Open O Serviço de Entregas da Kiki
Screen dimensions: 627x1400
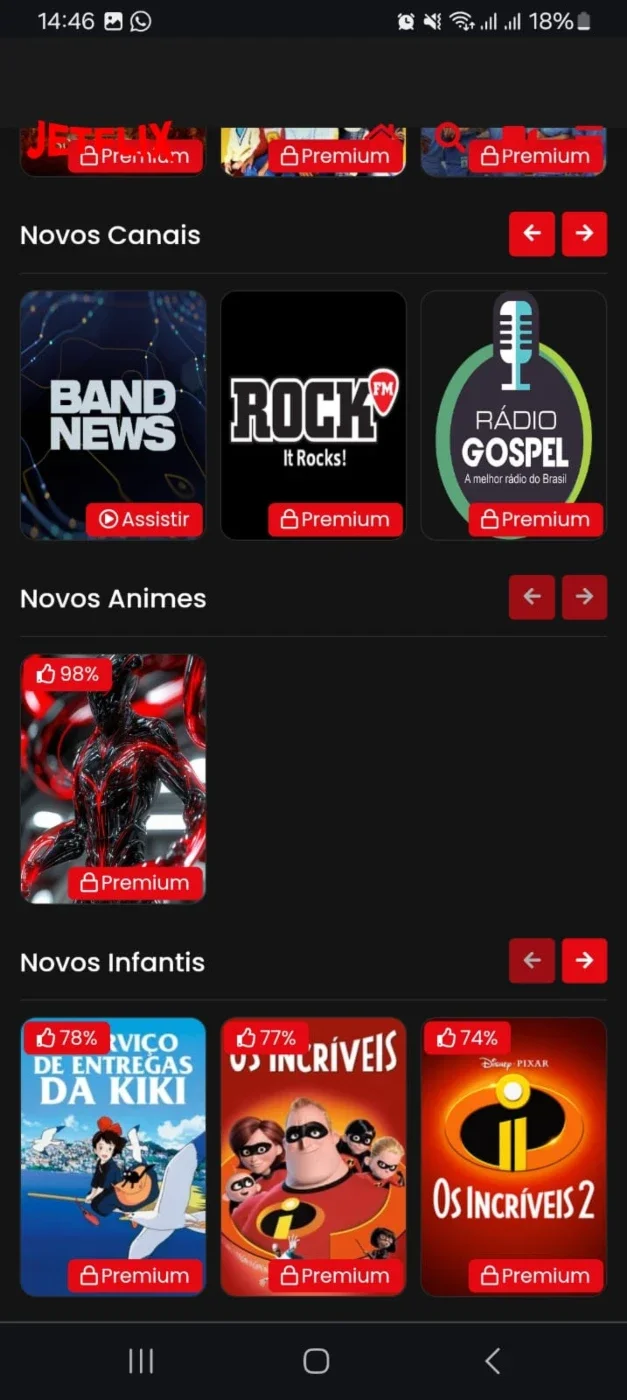[113, 1157]
